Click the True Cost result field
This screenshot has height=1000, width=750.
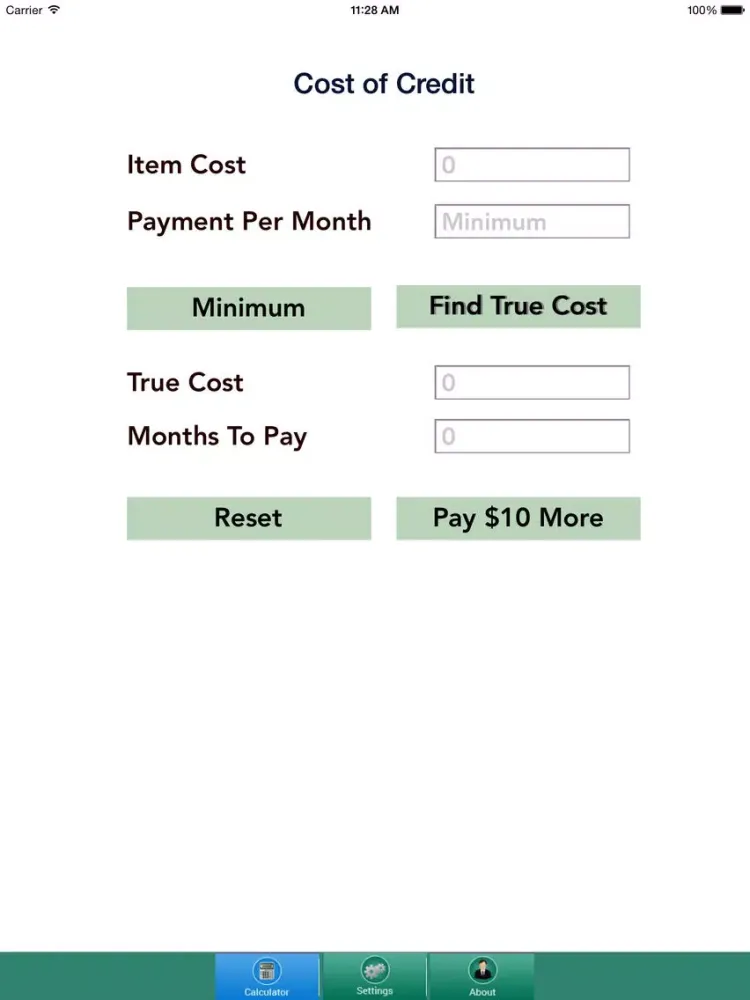point(531,382)
